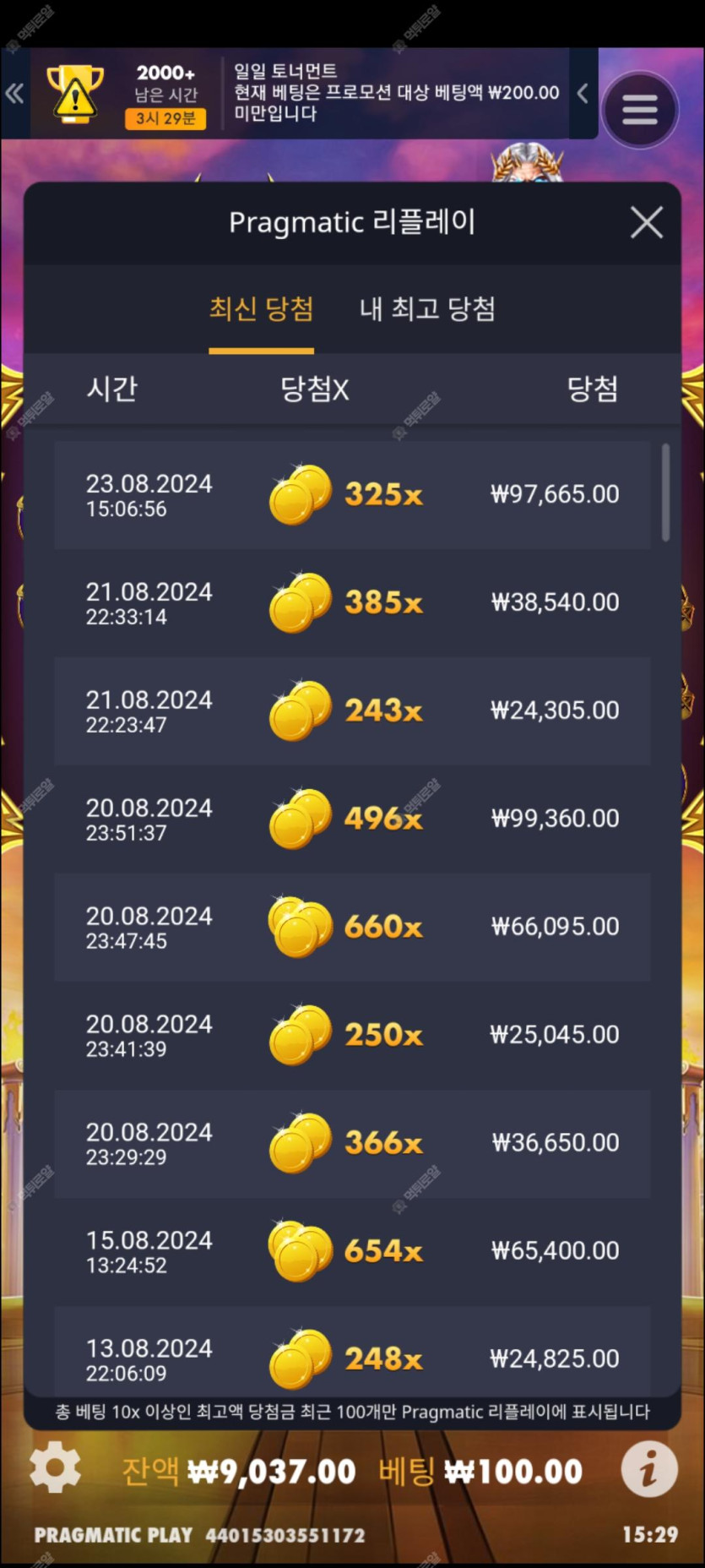Tap the arrow beside tournament message
The width and height of the screenshot is (705, 1568).
583,93
